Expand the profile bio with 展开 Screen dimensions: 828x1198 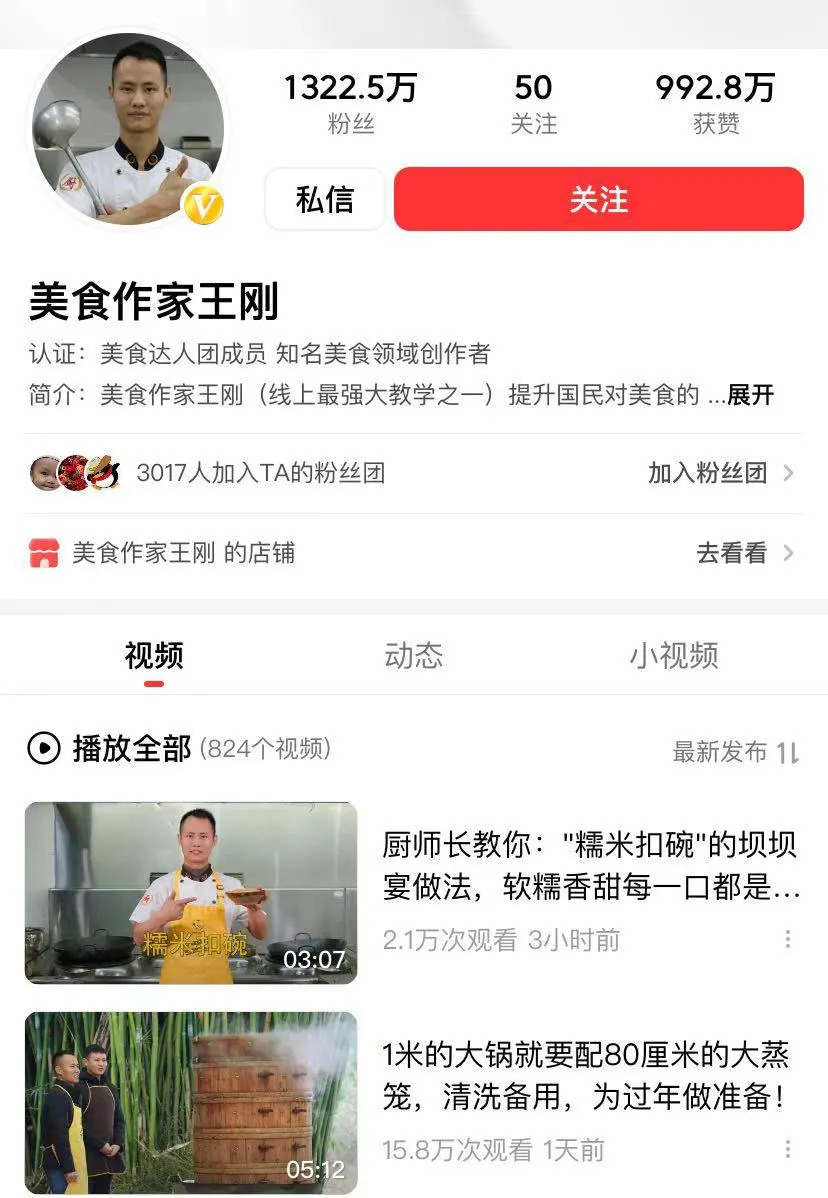(750, 395)
